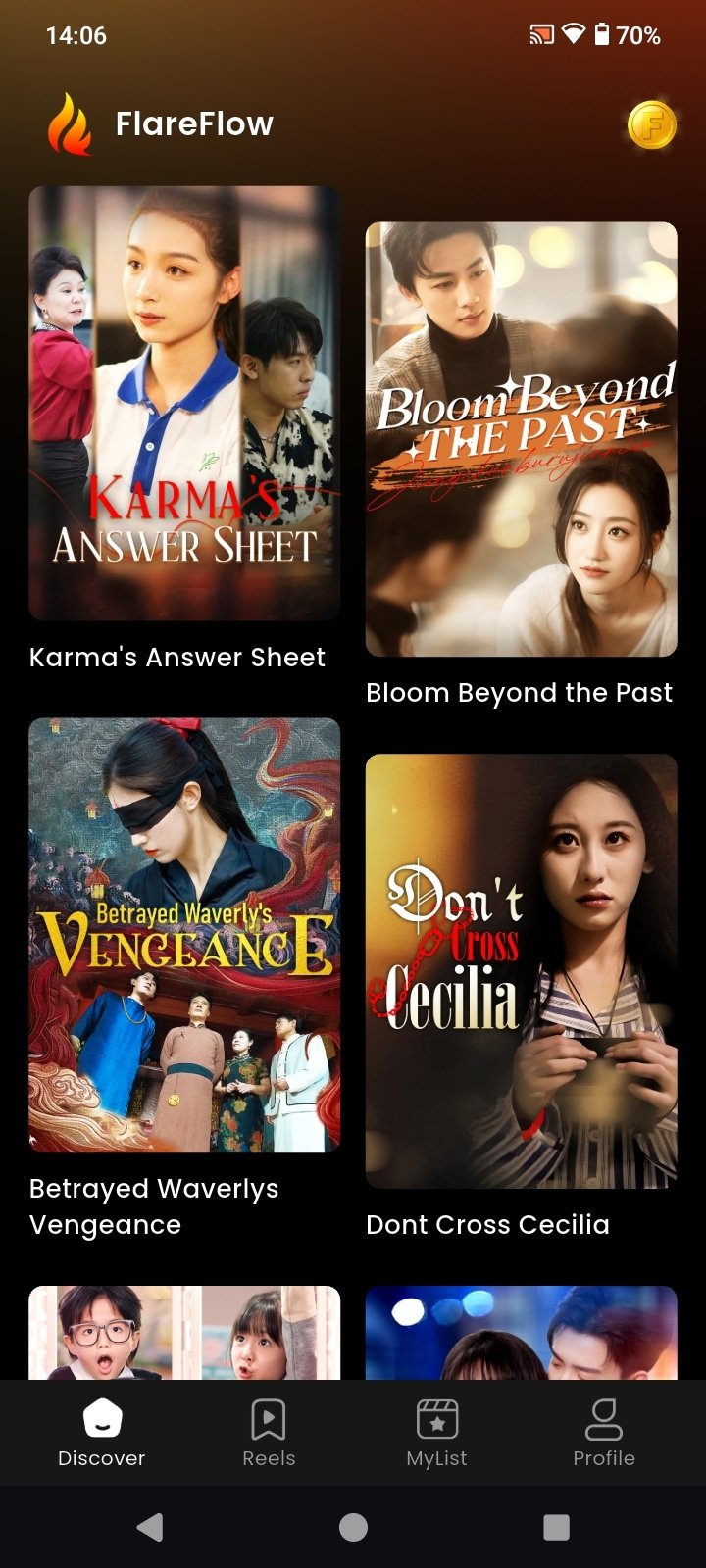Go to the system home screen
Image resolution: width=706 pixels, height=1568 pixels.
point(353,1527)
